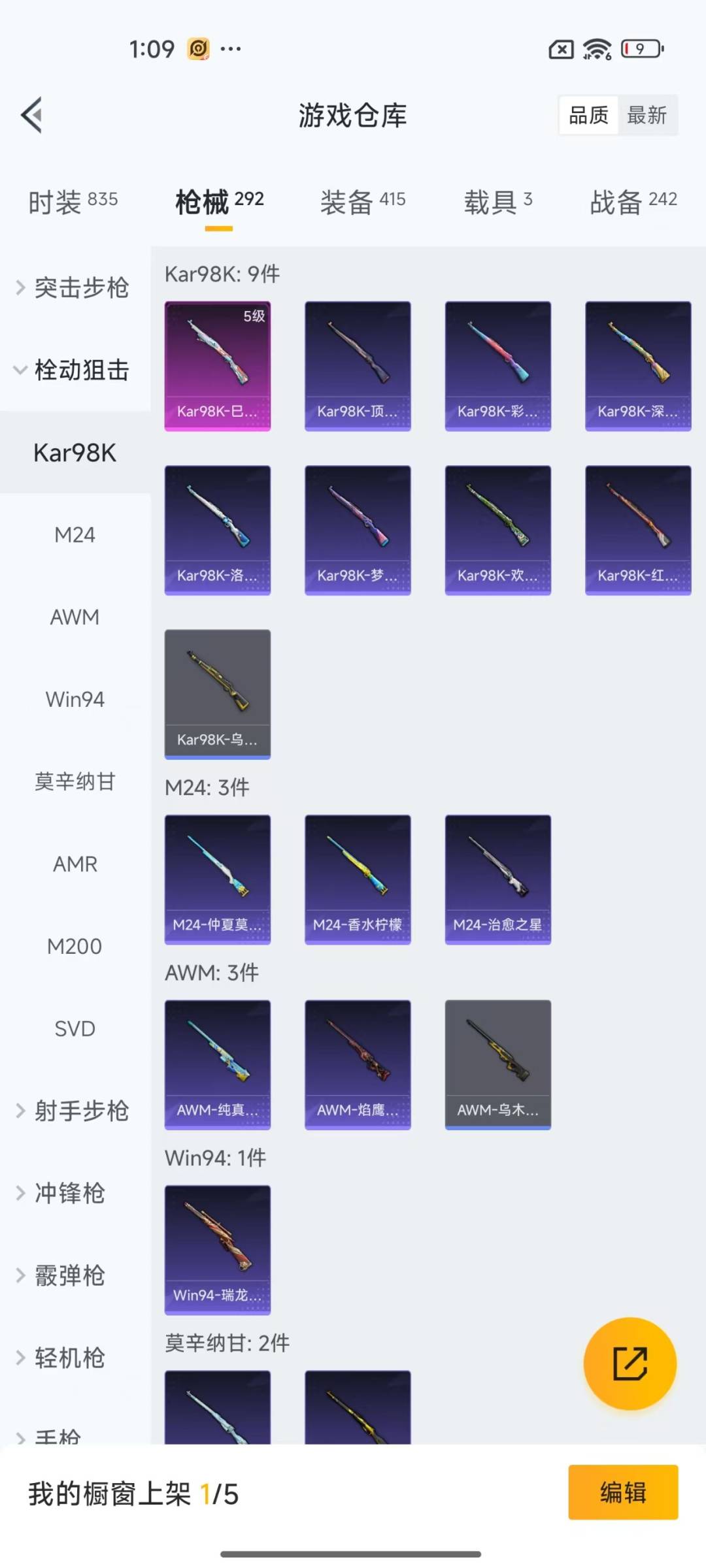Tap the 编辑 button for showcase
This screenshot has width=706, height=1568.
coord(622,1493)
